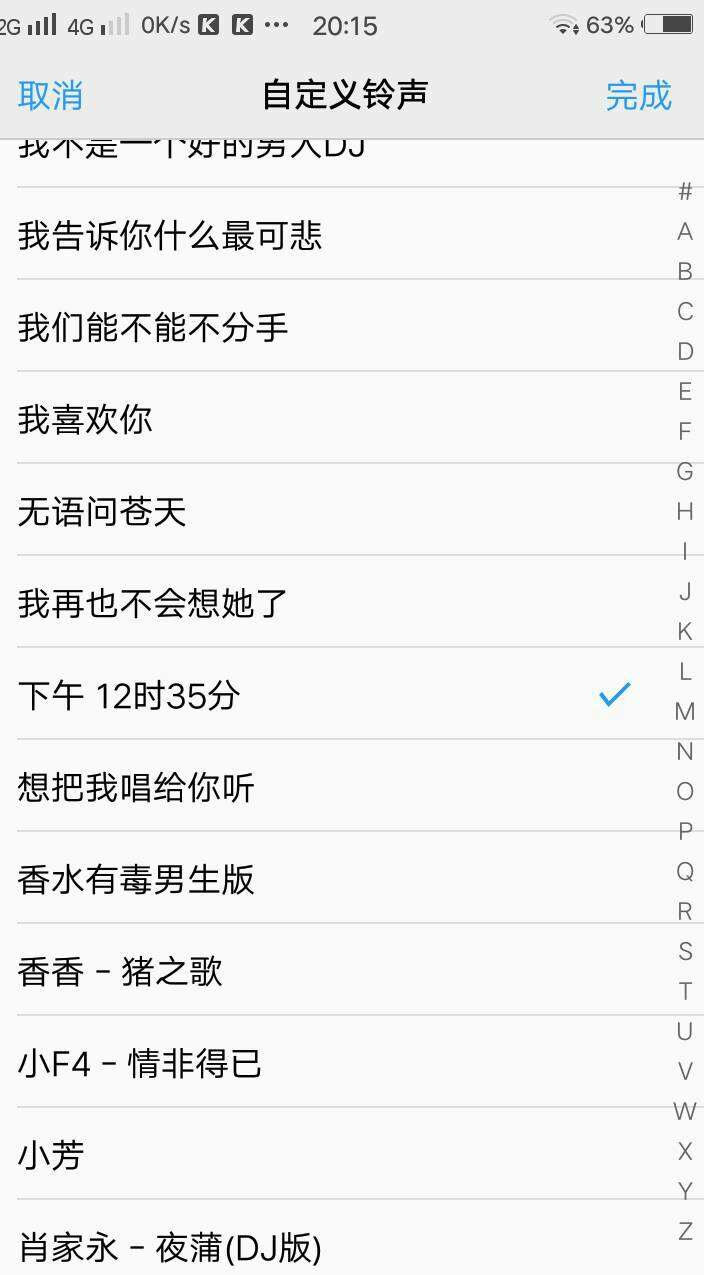Screen dimensions: 704x1275
Task: Pick 香水有毒男生版
Action: point(340,879)
